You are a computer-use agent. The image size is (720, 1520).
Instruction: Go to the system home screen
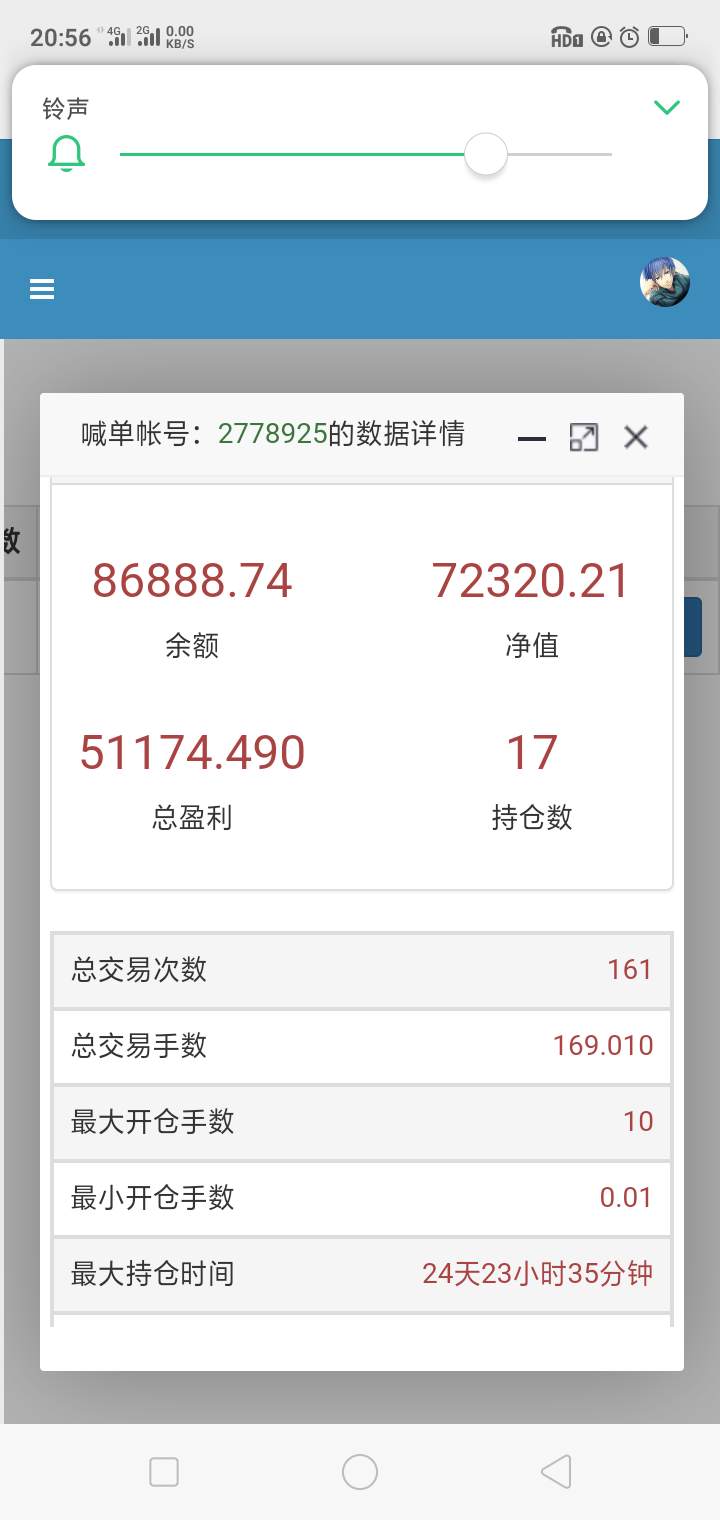(360, 1472)
